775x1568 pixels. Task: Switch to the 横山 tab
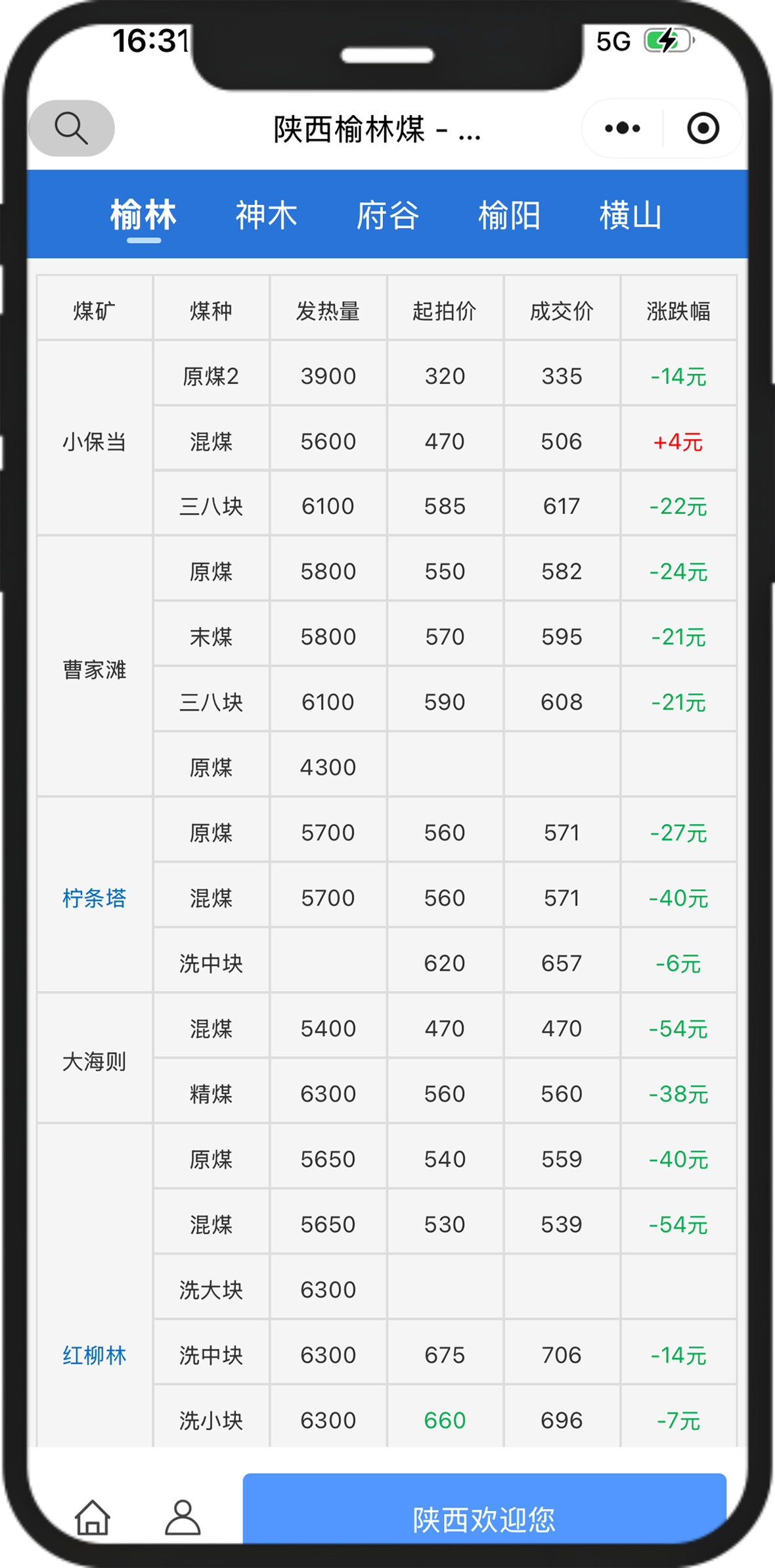click(631, 216)
